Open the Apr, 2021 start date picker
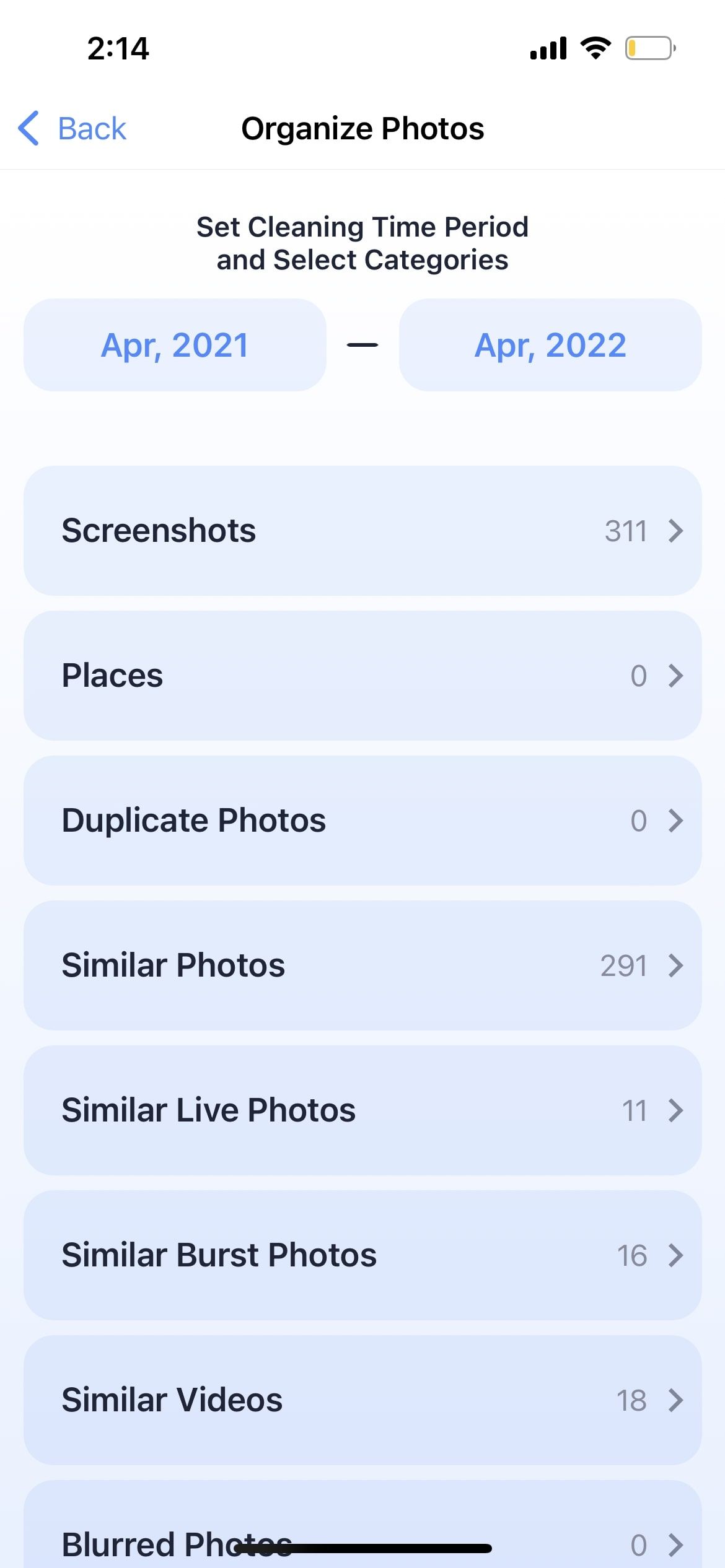 (x=174, y=345)
